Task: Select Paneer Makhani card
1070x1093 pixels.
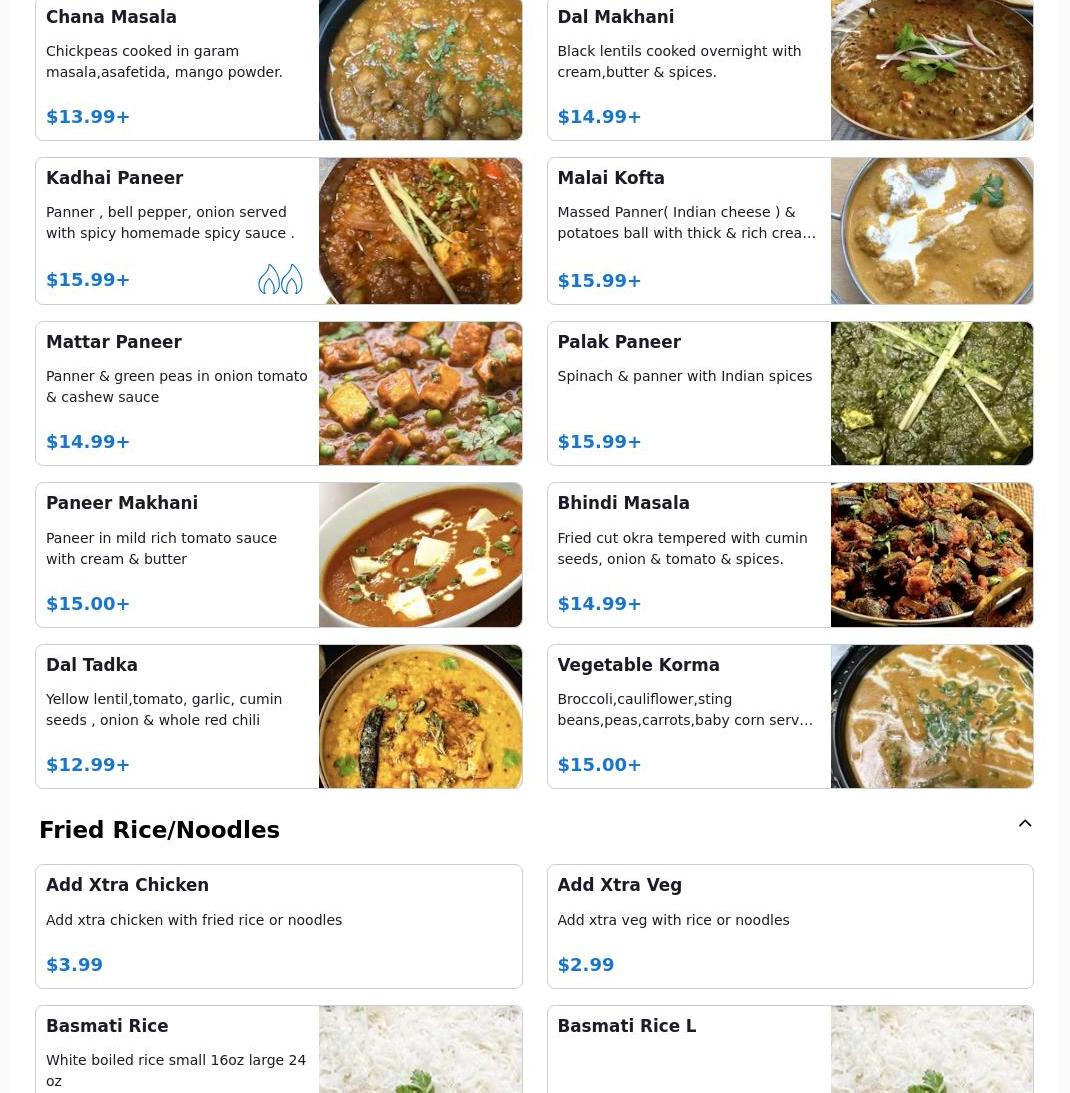Action: 278,555
